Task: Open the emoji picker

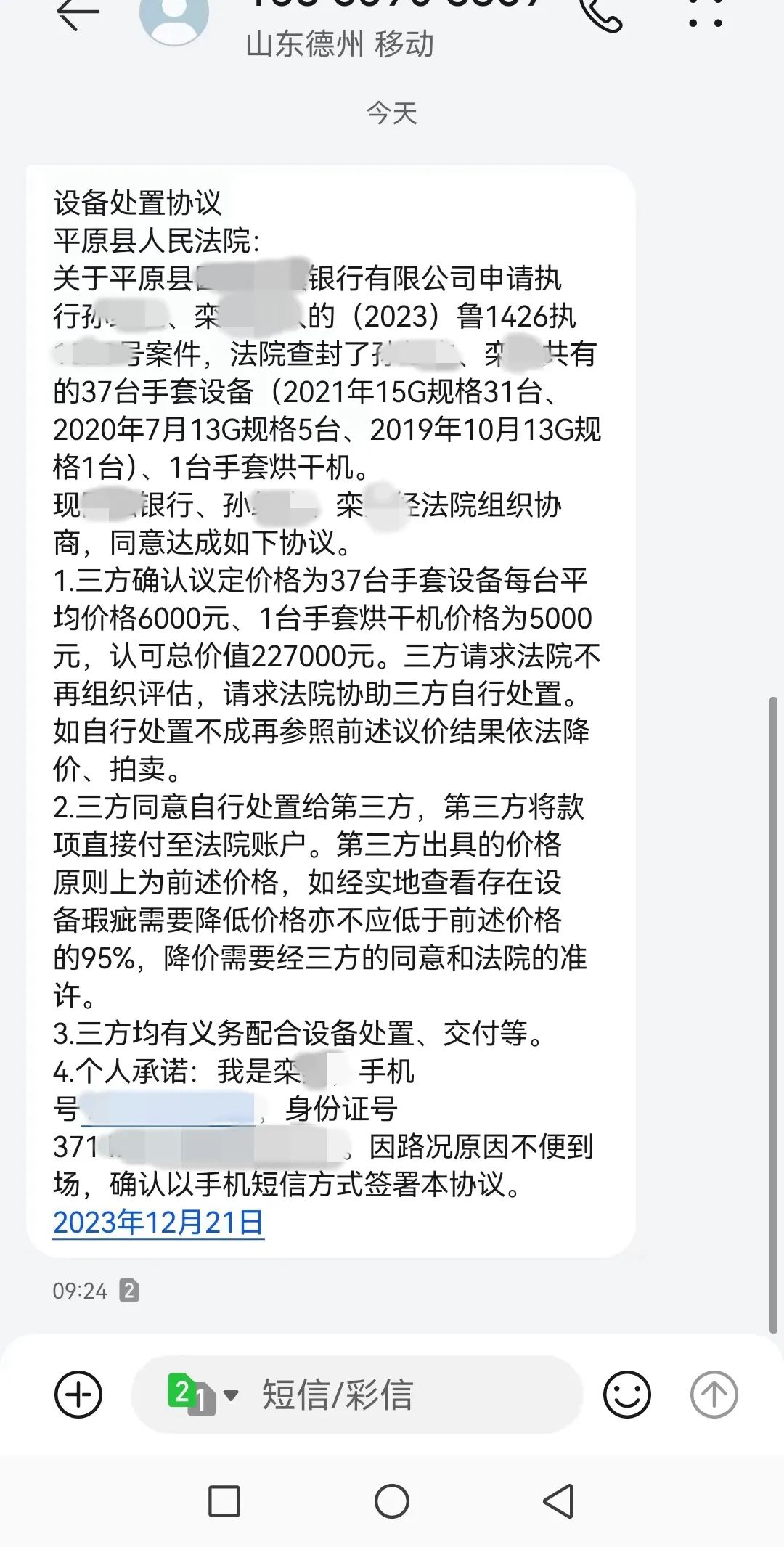Action: pos(626,1395)
